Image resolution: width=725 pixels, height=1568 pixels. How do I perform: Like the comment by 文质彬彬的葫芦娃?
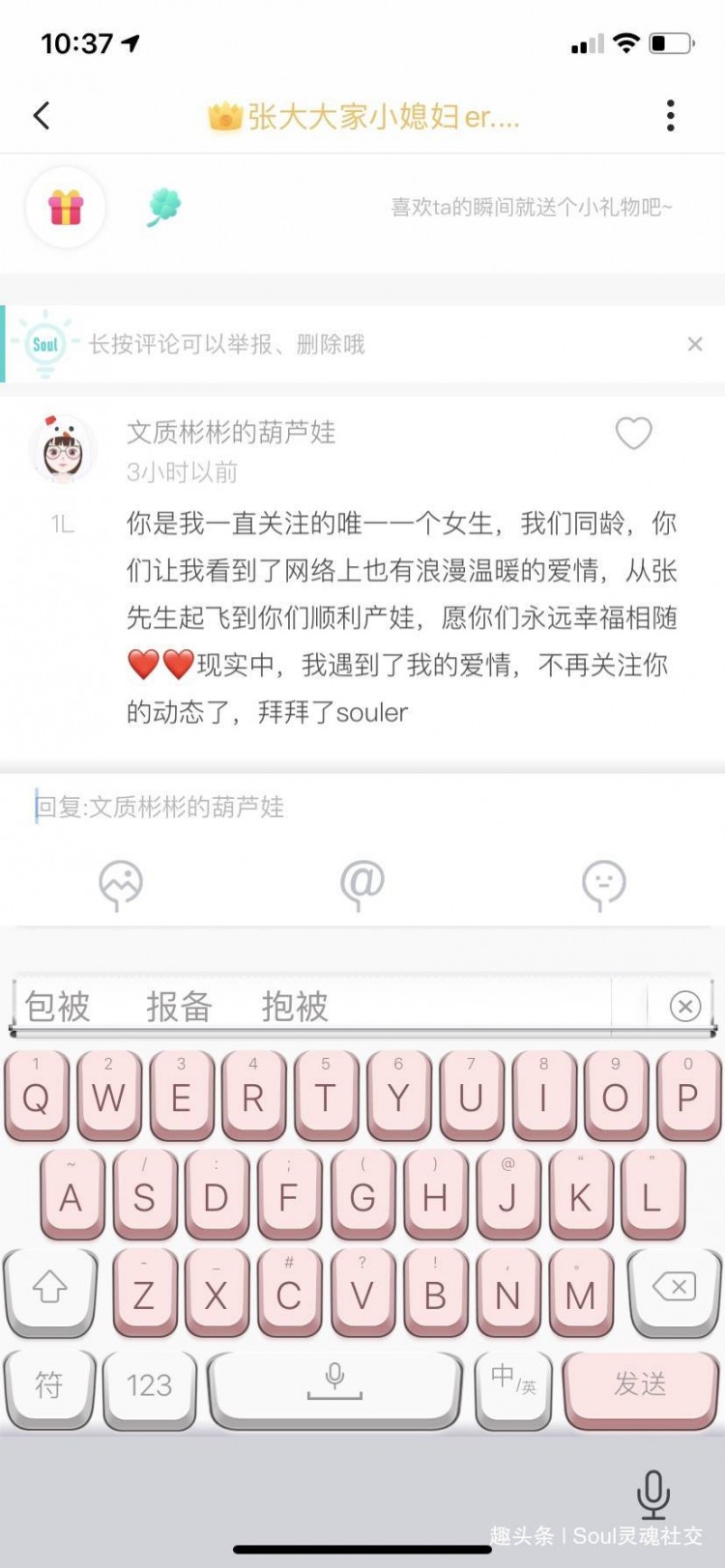[634, 434]
